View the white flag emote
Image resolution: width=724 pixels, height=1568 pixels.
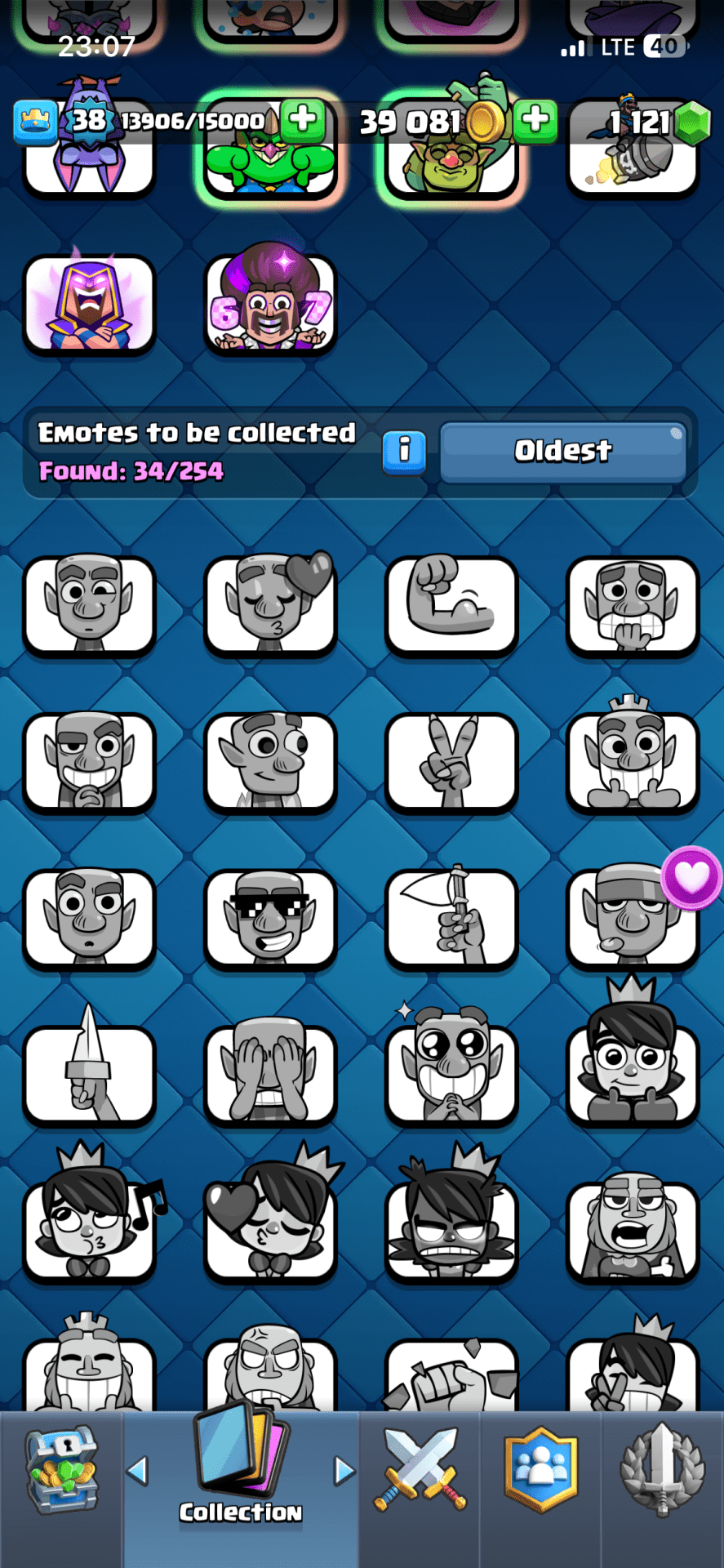451,918
